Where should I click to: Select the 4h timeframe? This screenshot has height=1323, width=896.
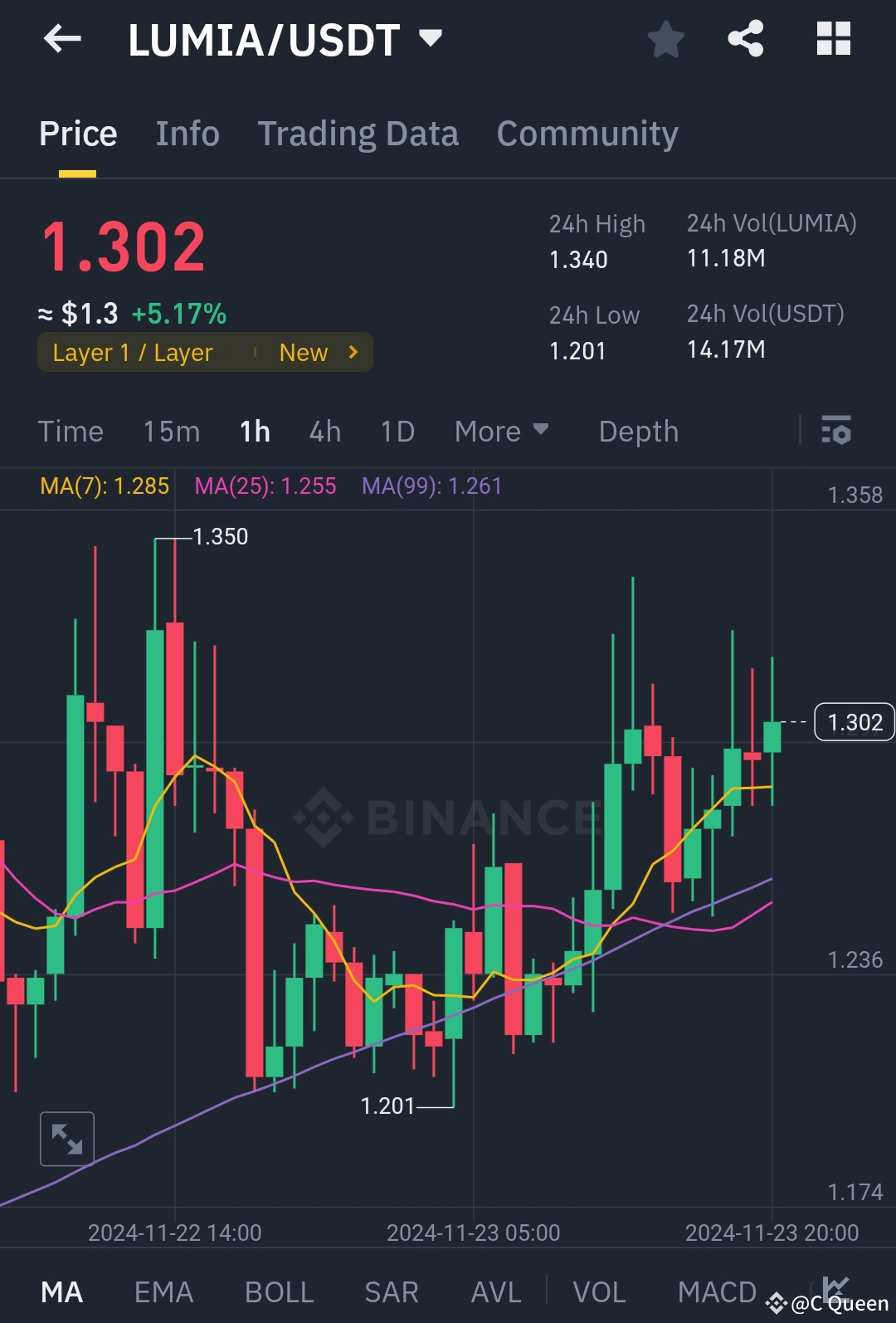coord(324,431)
